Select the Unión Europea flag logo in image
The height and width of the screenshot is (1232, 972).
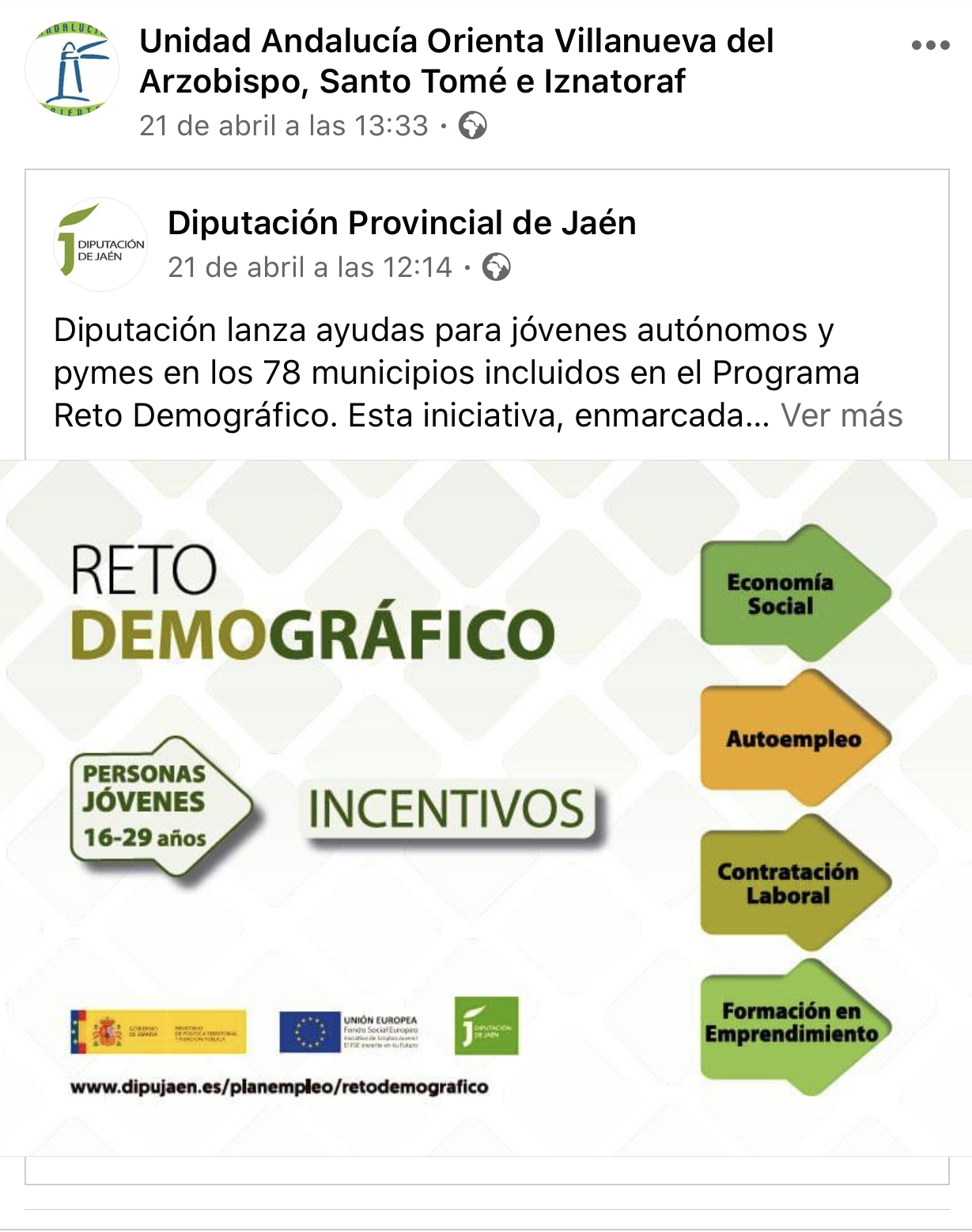click(308, 1030)
